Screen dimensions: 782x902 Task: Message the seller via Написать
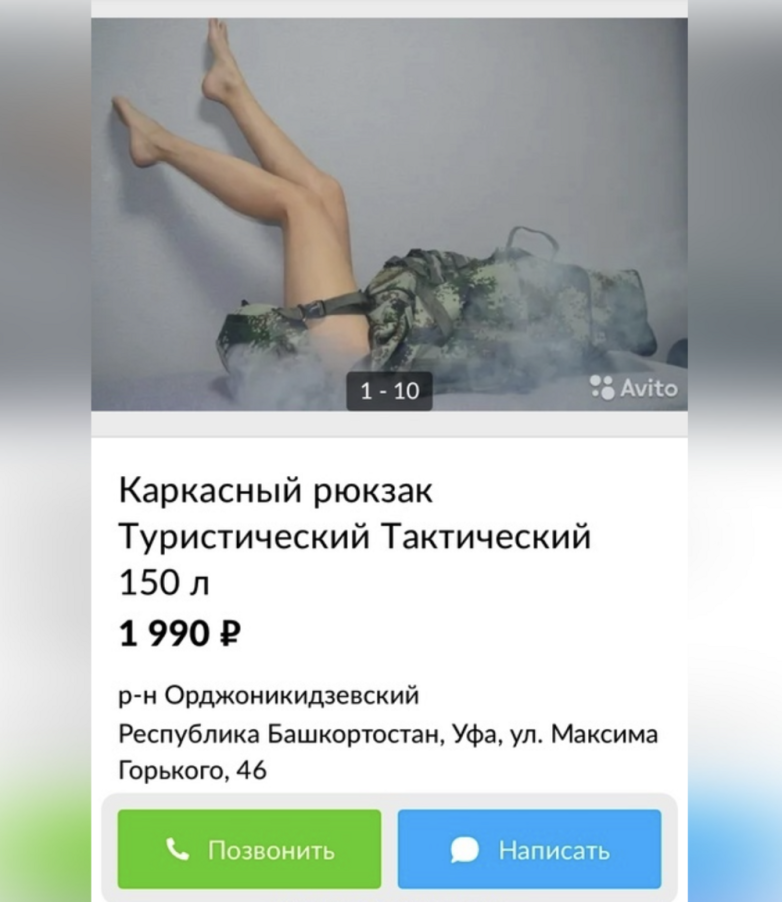(529, 849)
